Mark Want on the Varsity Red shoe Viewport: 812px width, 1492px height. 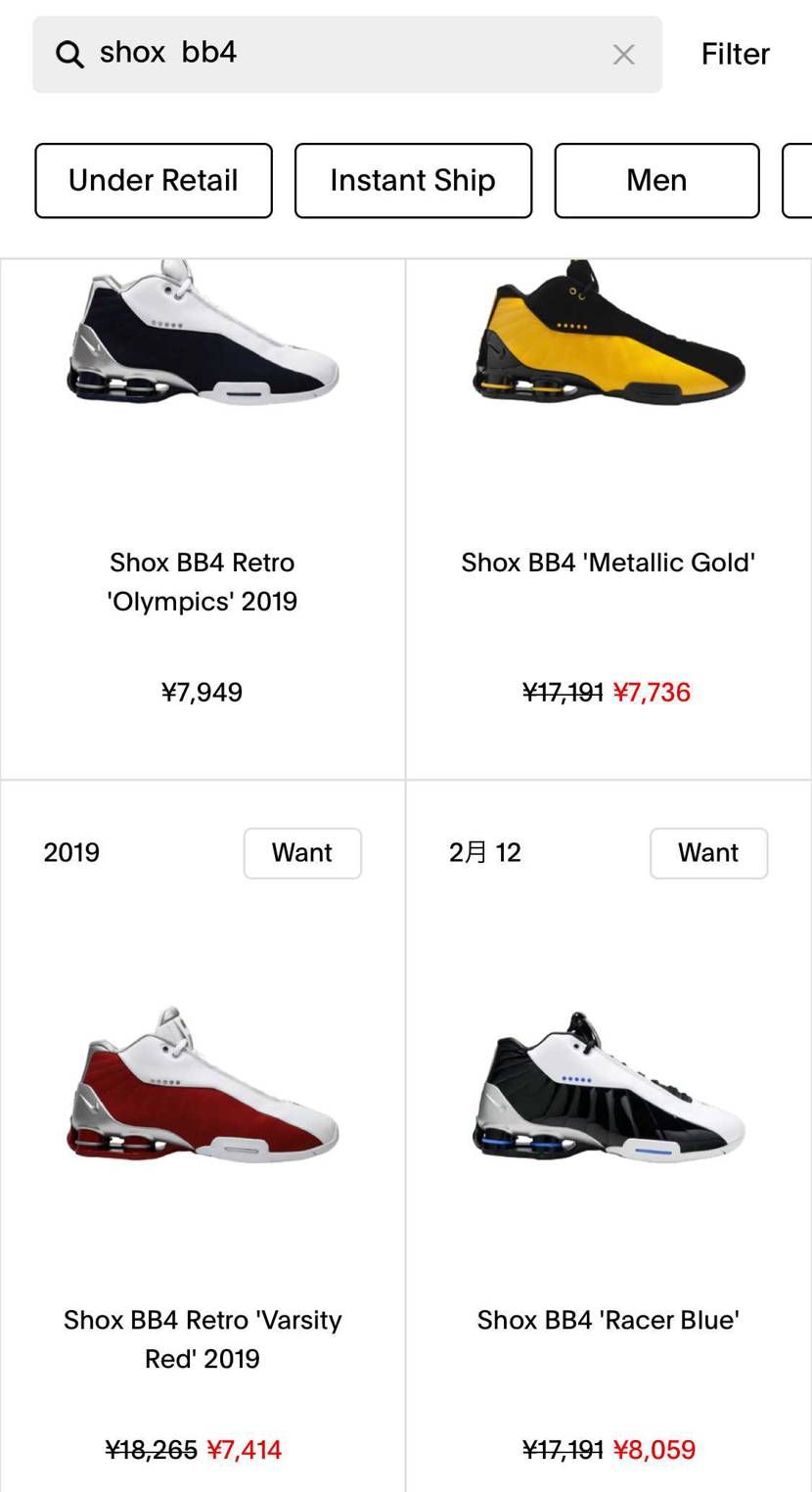tap(302, 853)
